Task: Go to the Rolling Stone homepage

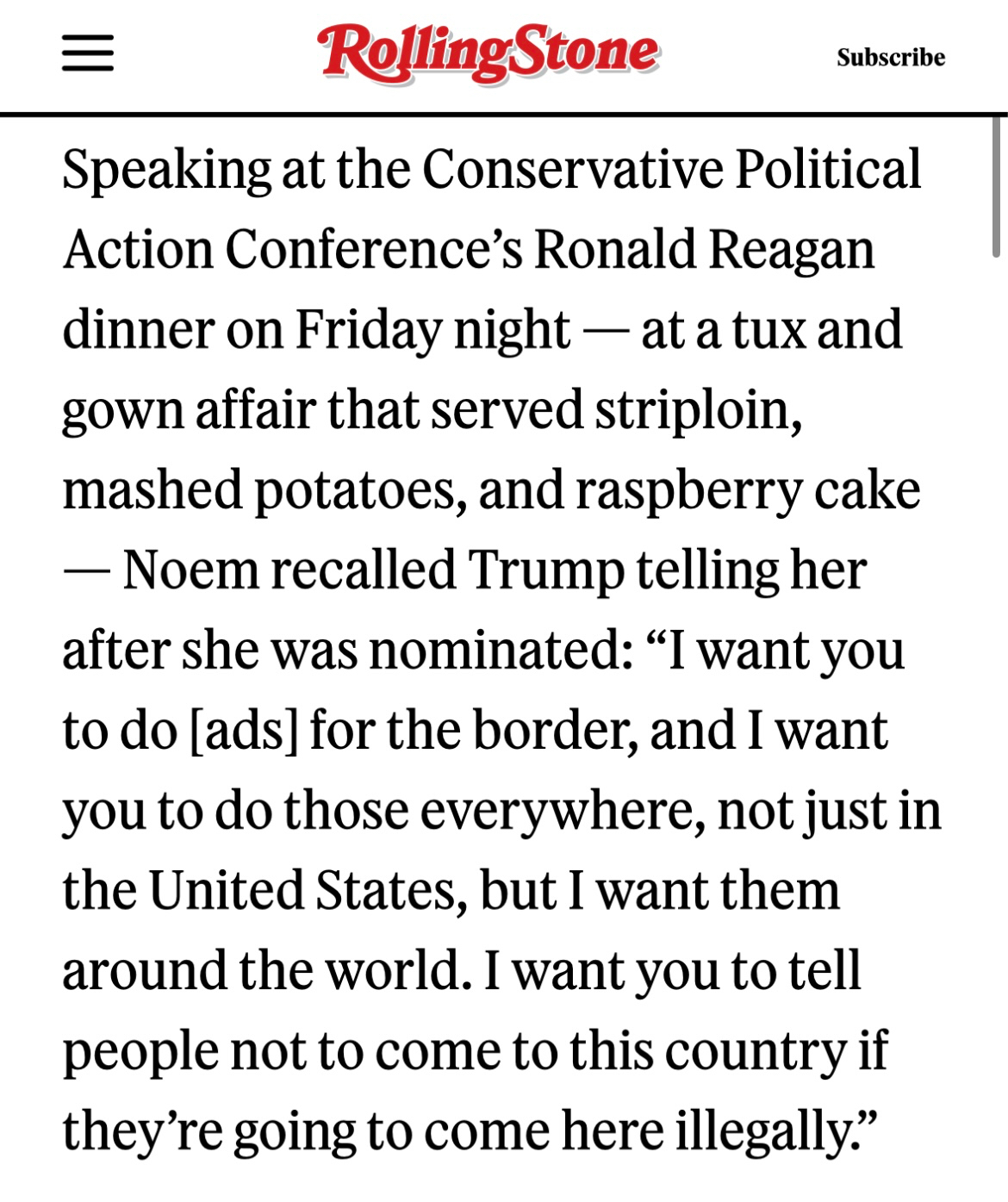Action: pyautogui.click(x=488, y=53)
